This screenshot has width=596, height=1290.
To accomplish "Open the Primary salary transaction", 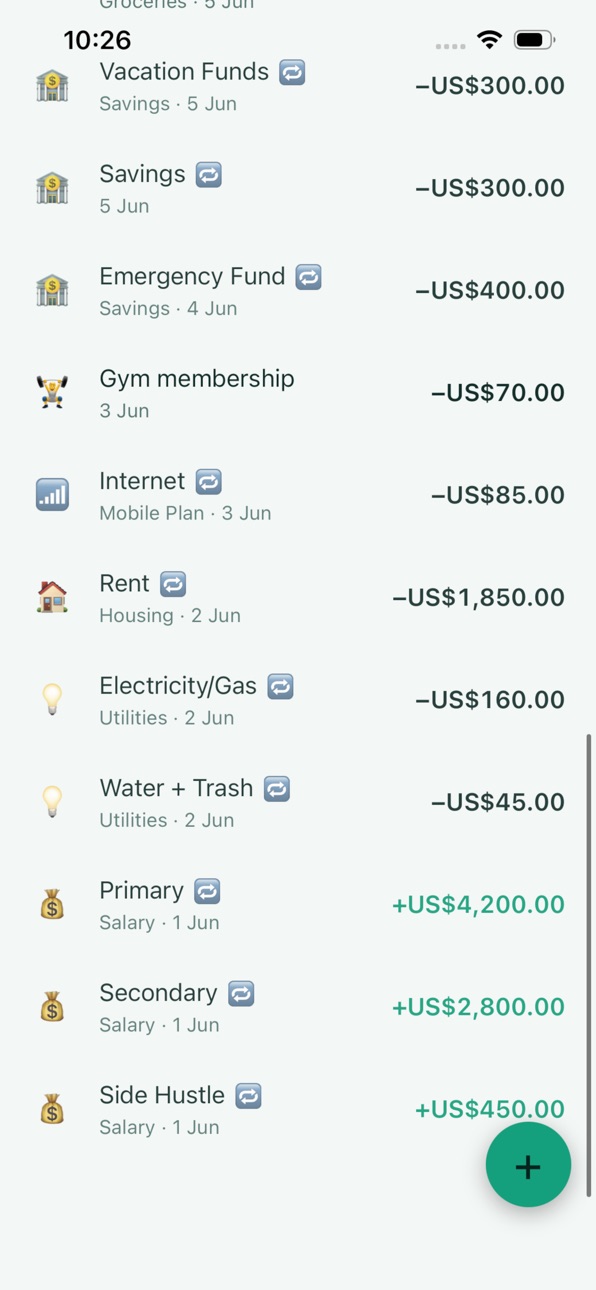I will 298,904.
